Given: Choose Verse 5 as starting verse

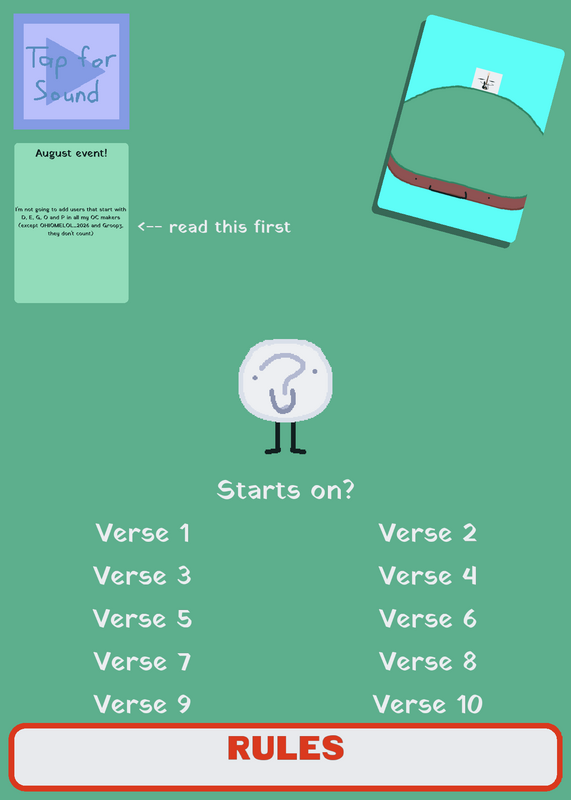Looking at the screenshot, I should click(142, 619).
